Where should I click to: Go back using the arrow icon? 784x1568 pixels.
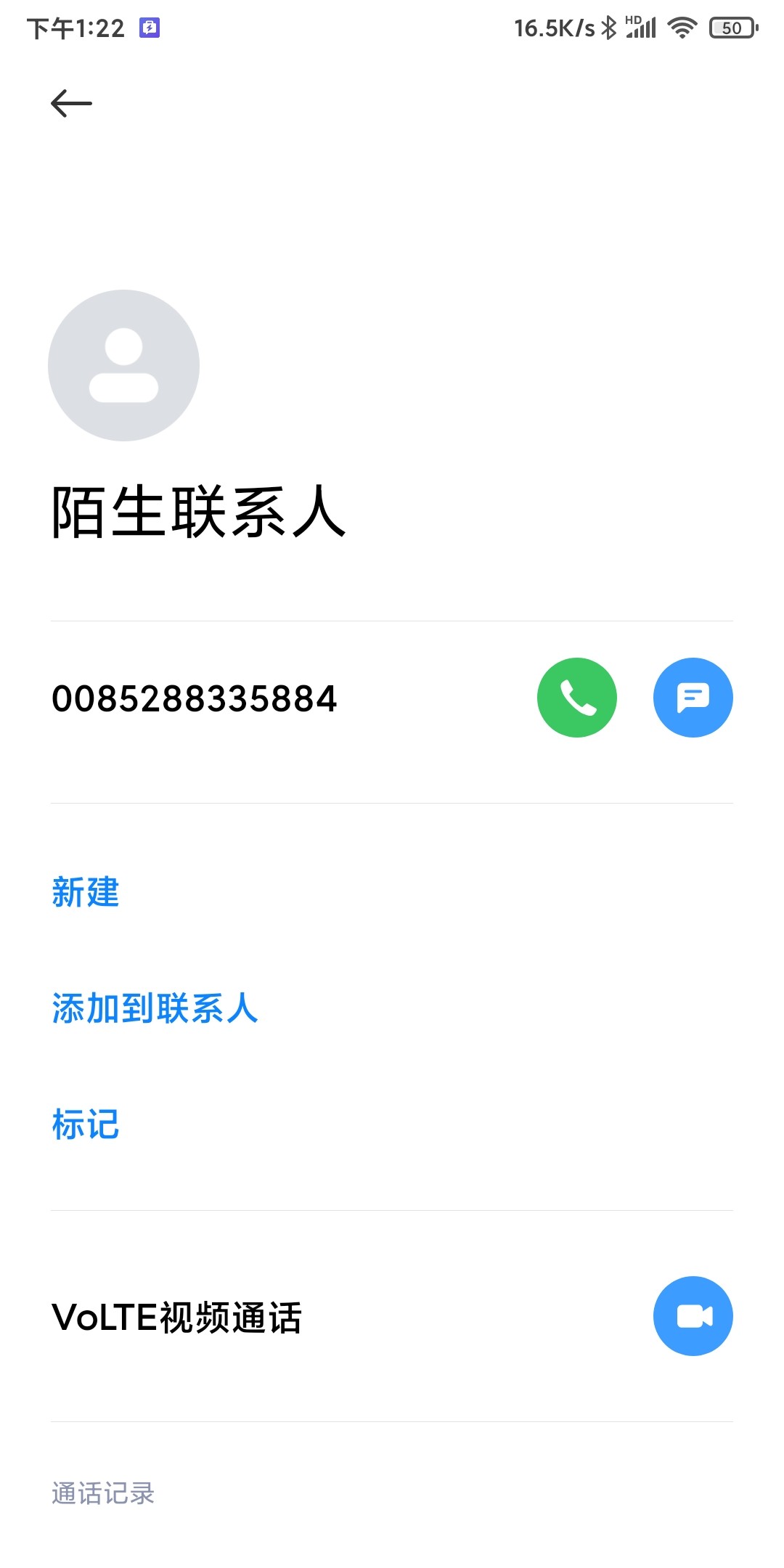click(71, 104)
